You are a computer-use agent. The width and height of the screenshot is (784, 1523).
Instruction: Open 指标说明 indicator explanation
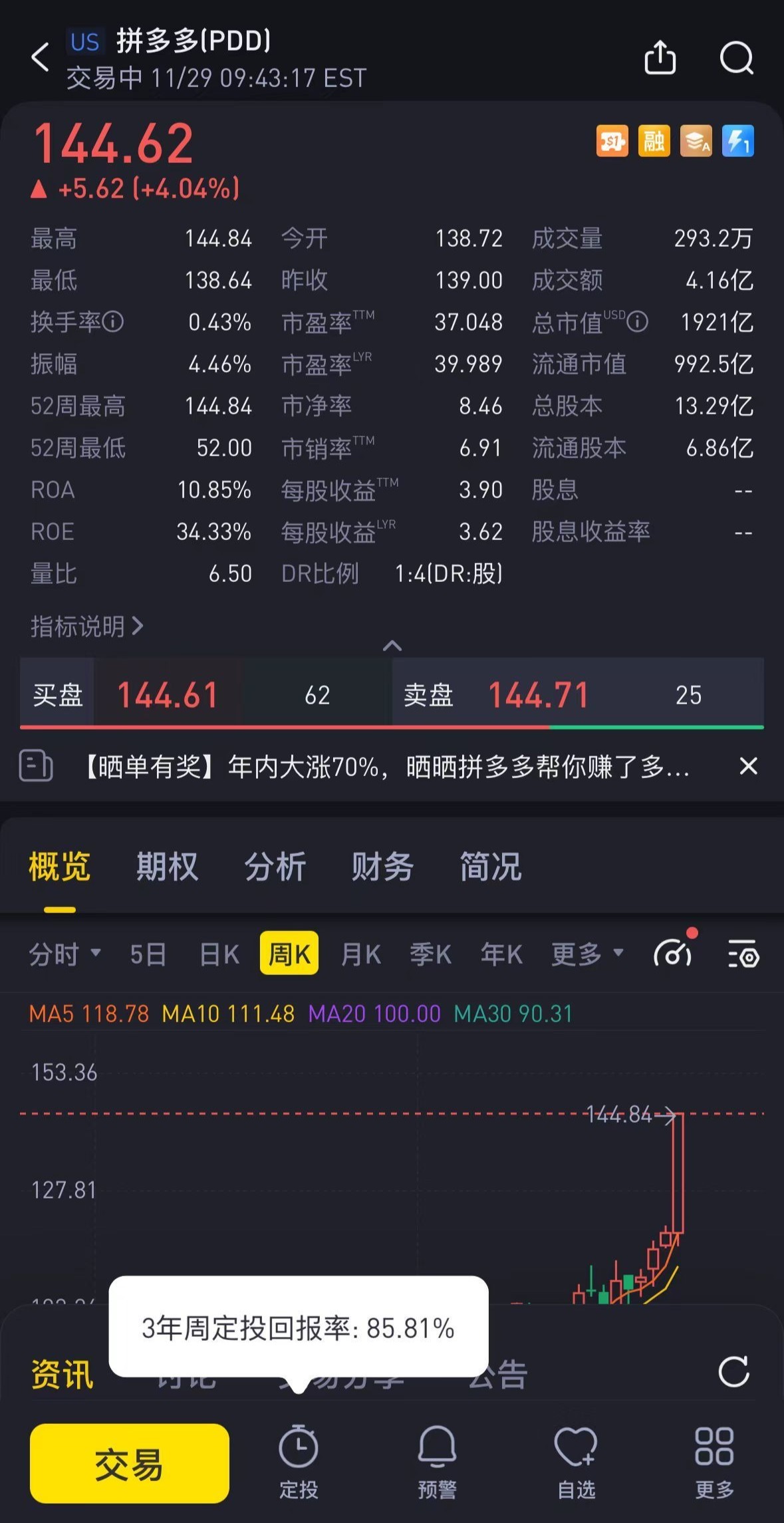coord(86,626)
